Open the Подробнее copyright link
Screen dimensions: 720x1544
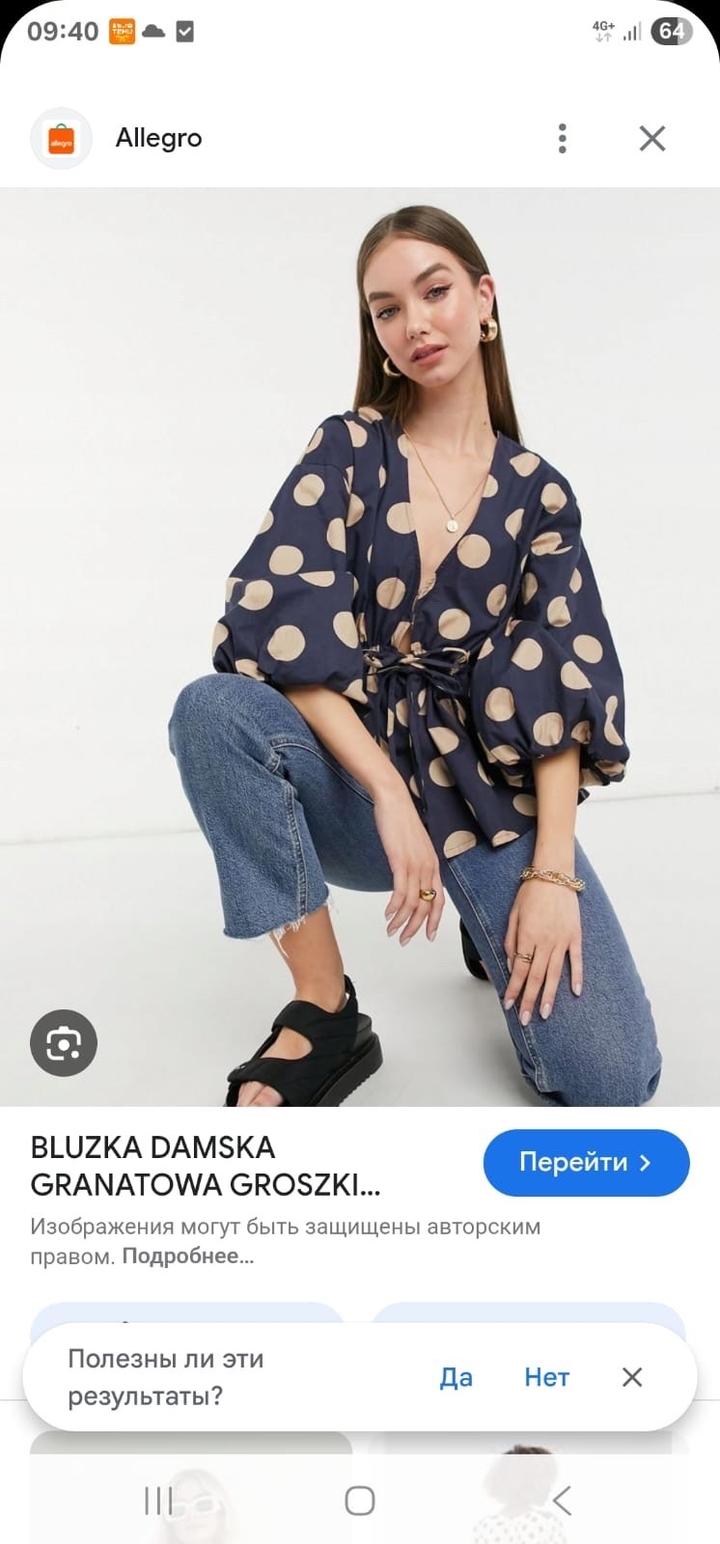coord(188,1256)
